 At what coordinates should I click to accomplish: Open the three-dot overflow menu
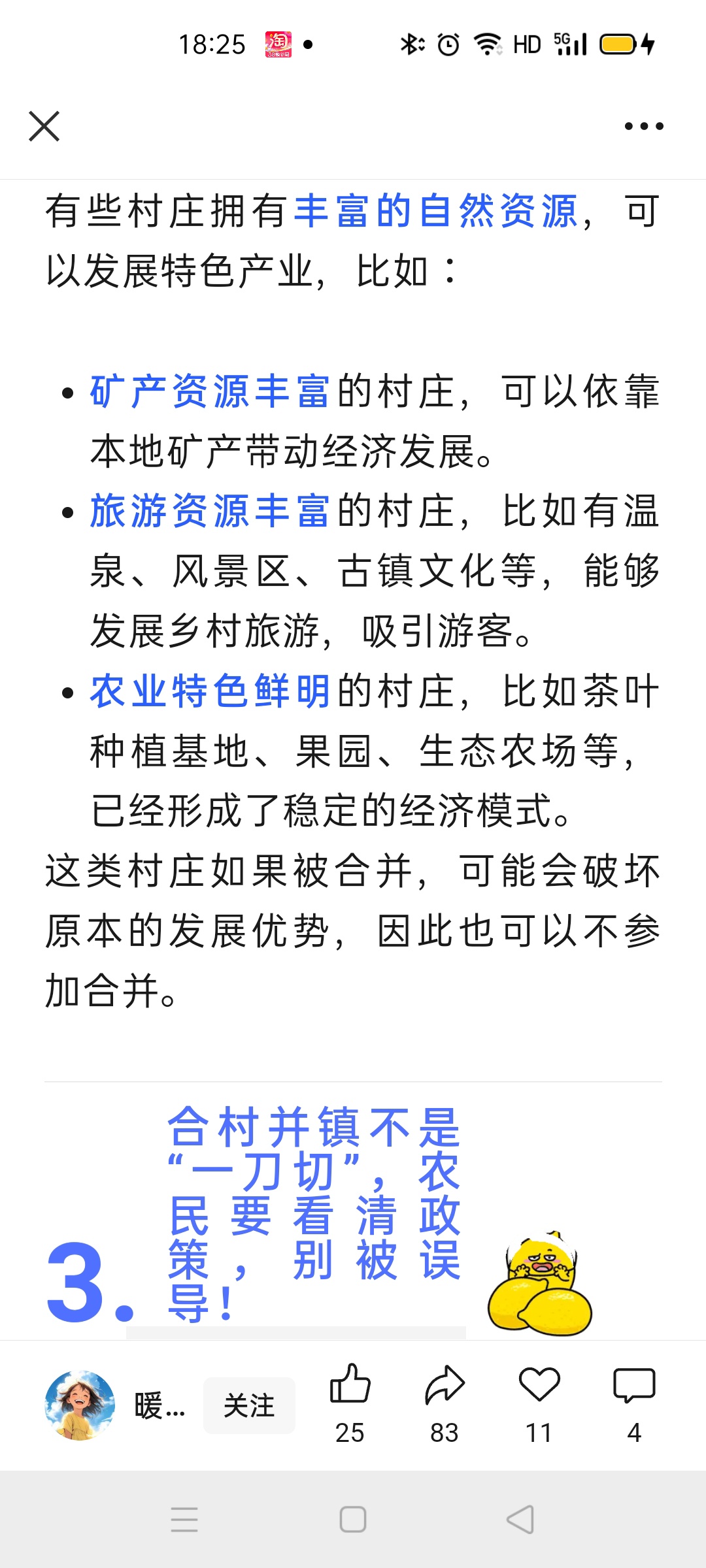(644, 126)
